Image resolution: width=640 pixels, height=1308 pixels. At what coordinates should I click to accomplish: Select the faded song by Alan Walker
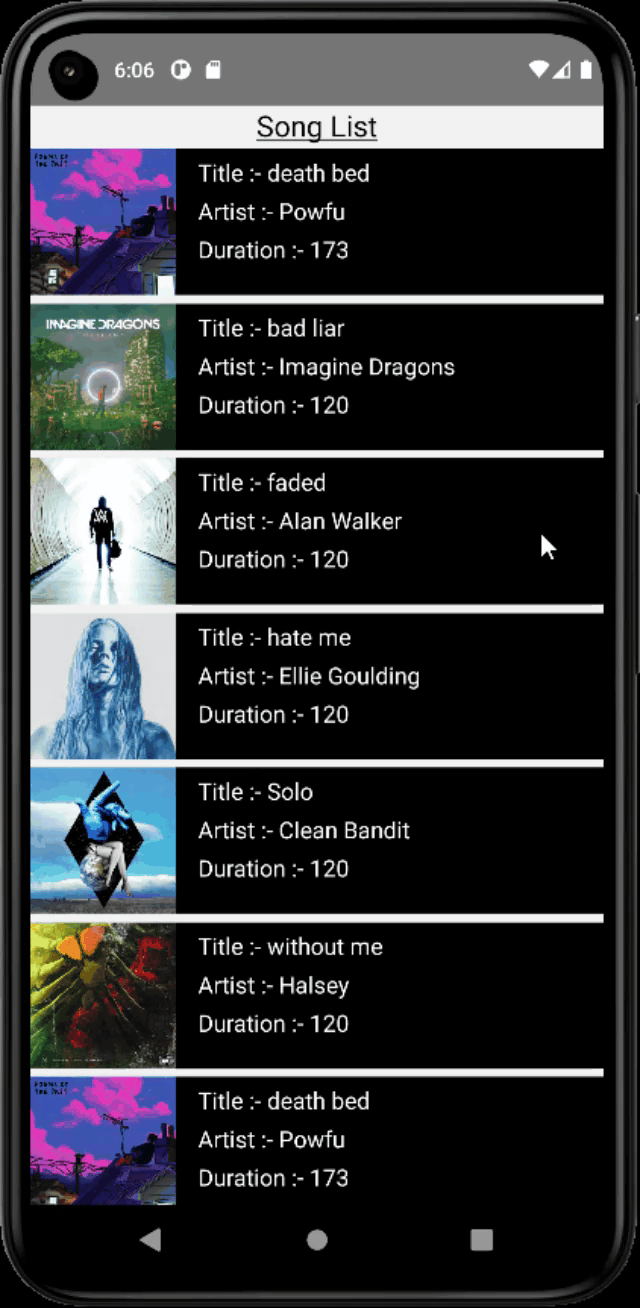316,530
